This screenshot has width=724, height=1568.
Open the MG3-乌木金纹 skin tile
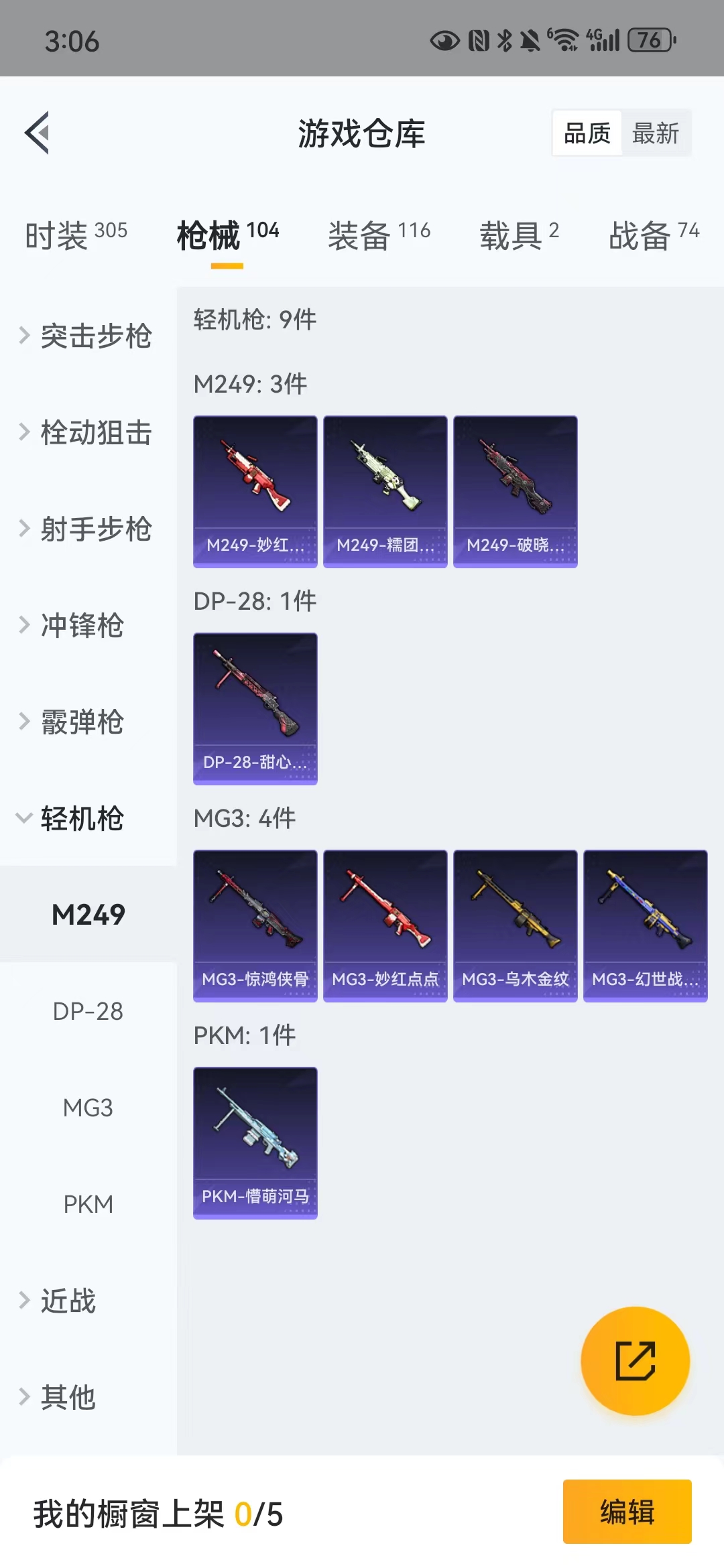coord(516,926)
